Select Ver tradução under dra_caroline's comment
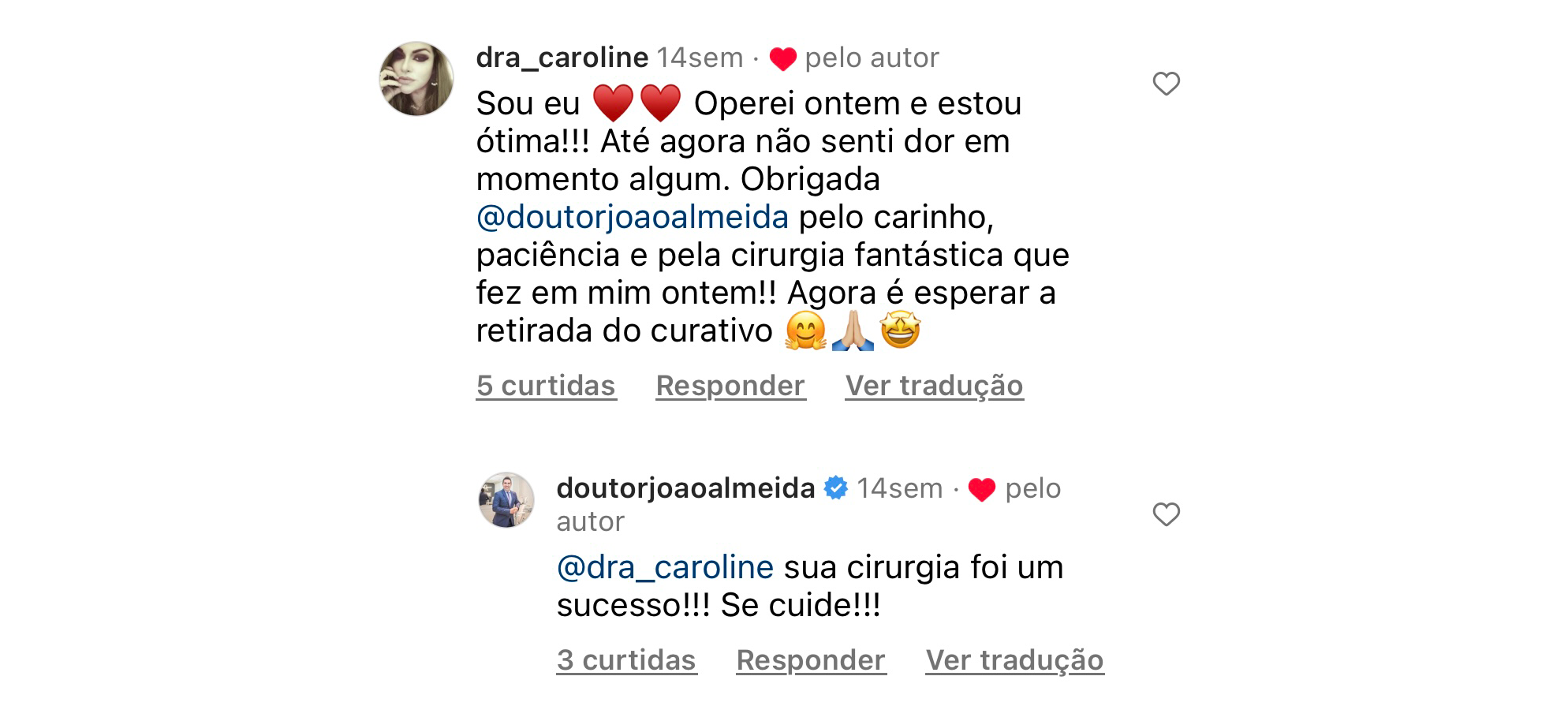1568x706 pixels. pos(934,386)
